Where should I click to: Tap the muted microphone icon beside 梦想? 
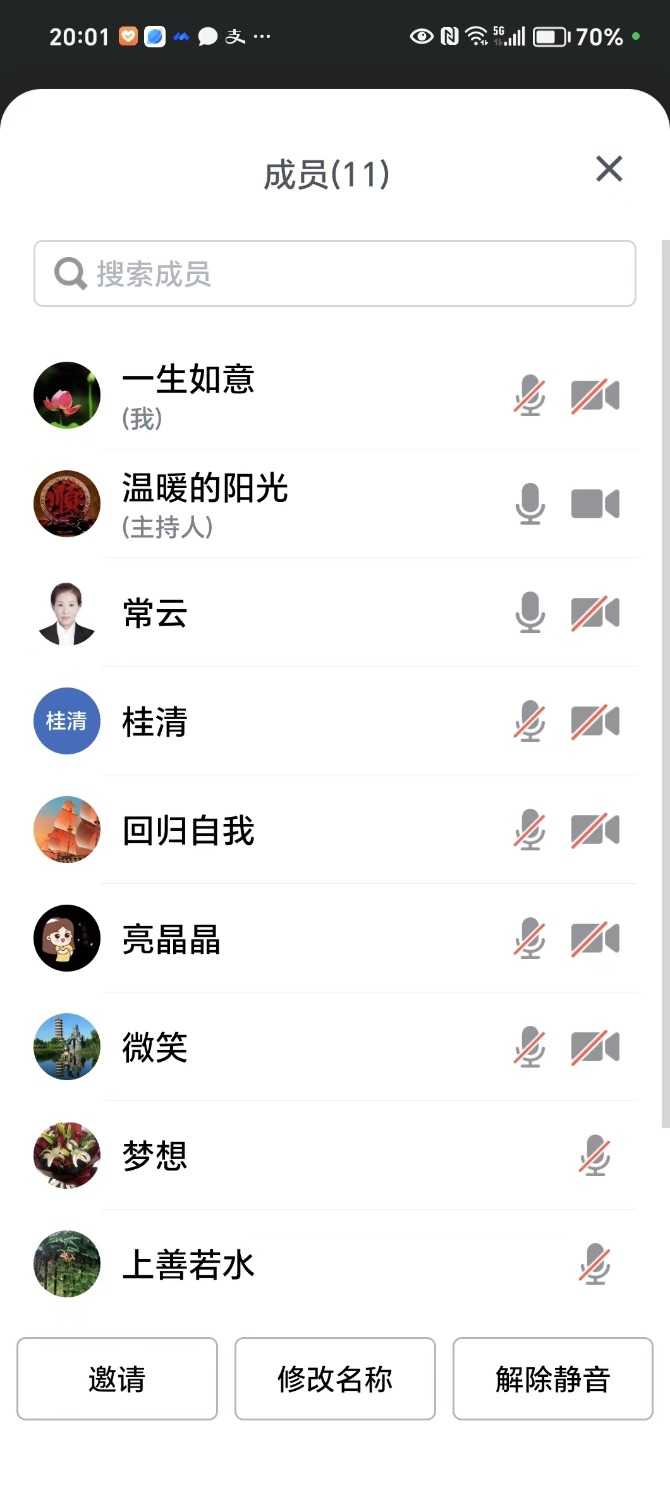(595, 1157)
